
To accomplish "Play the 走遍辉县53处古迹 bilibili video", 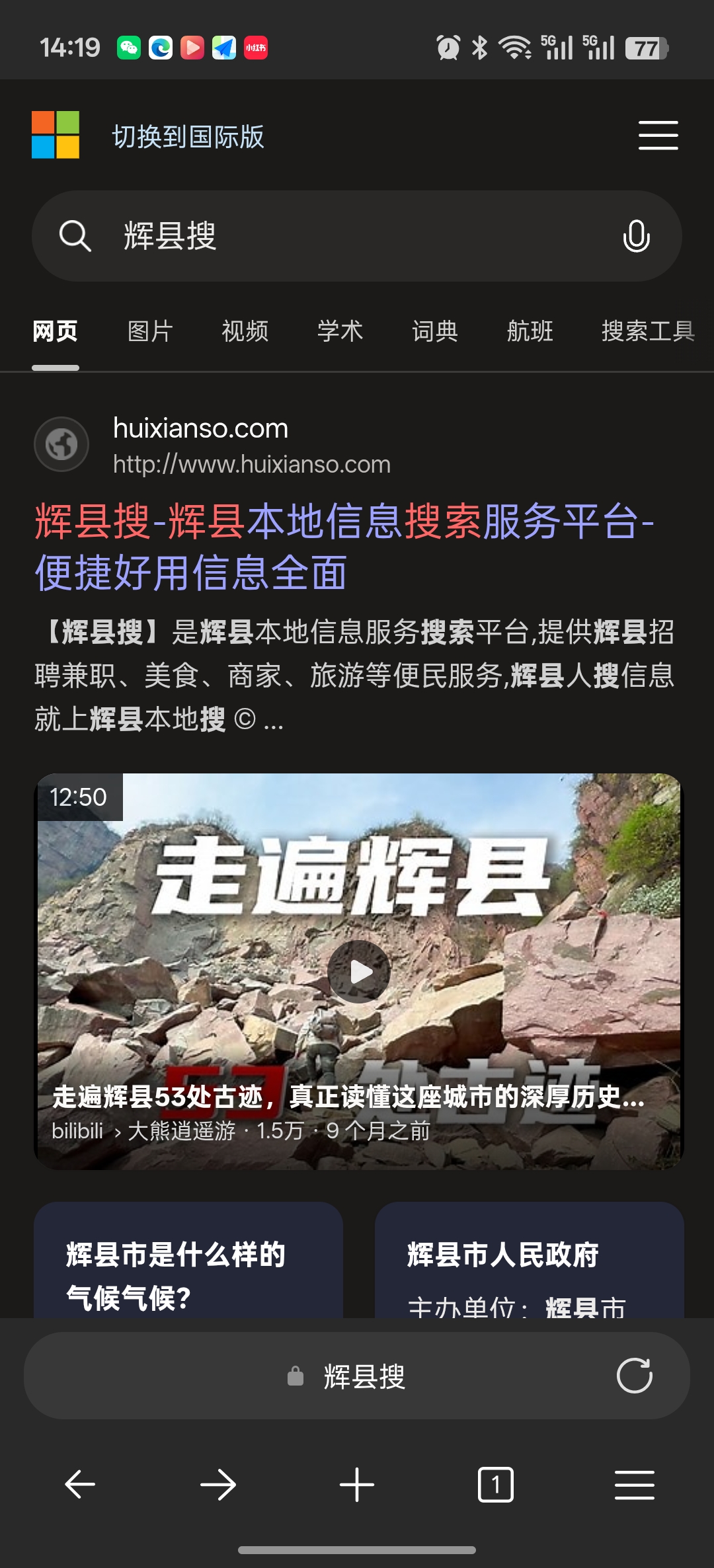I will (x=359, y=971).
